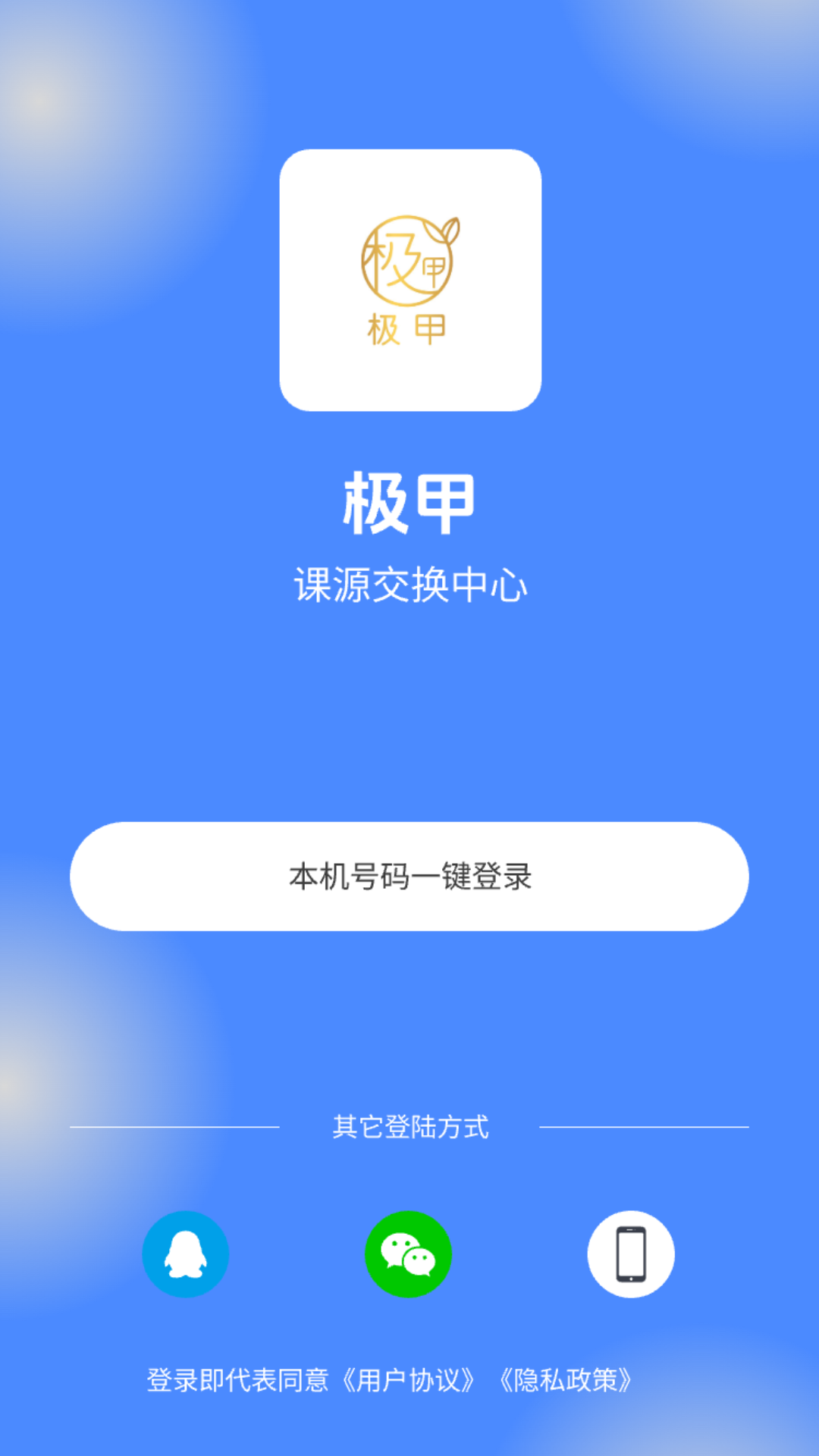Screen dimensions: 819x1456
Task: Tap the leftmost social login circle
Action: 185,1254
